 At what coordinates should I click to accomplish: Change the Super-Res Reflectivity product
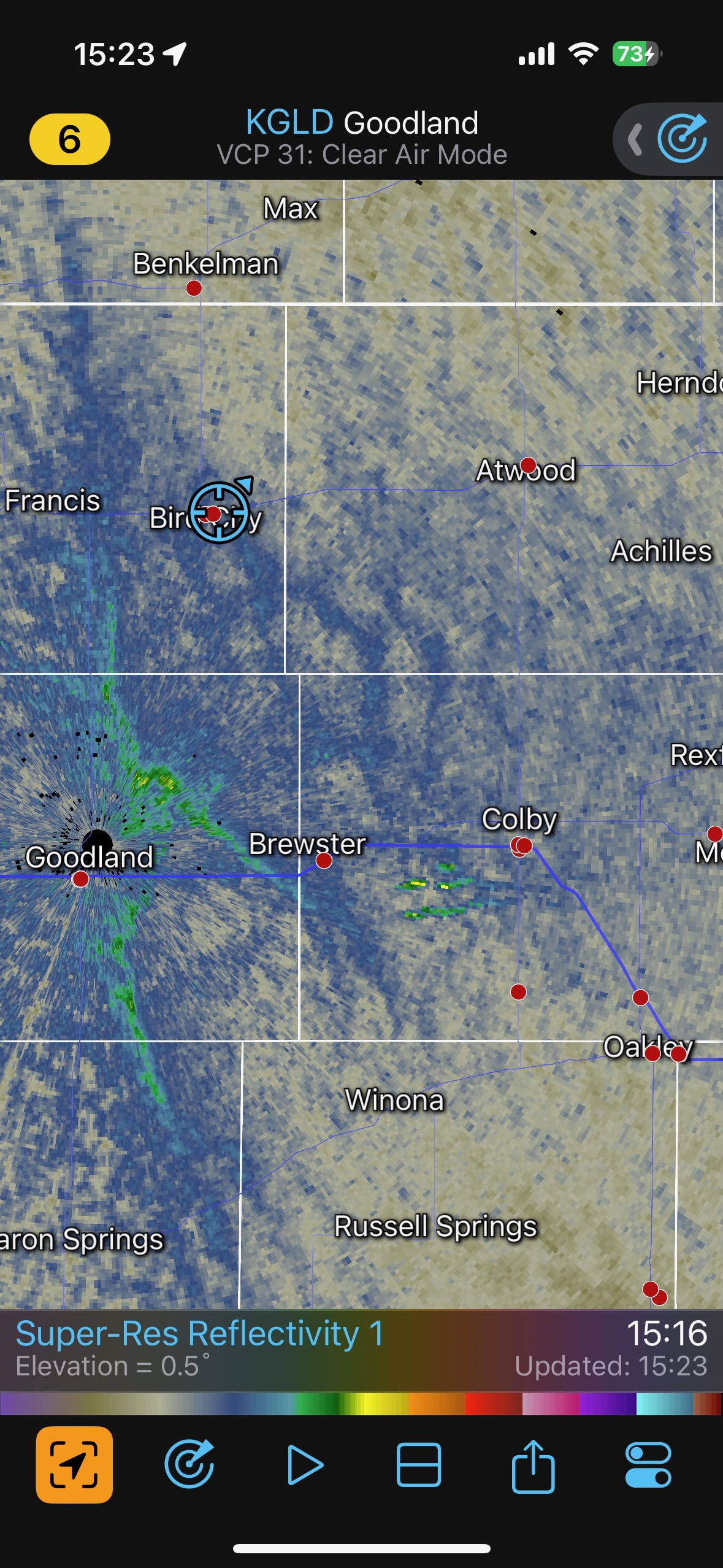[x=200, y=1334]
